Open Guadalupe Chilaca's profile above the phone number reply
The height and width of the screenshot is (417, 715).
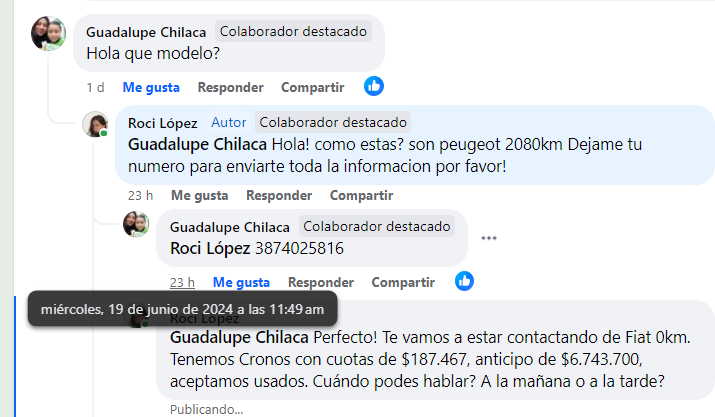click(230, 227)
